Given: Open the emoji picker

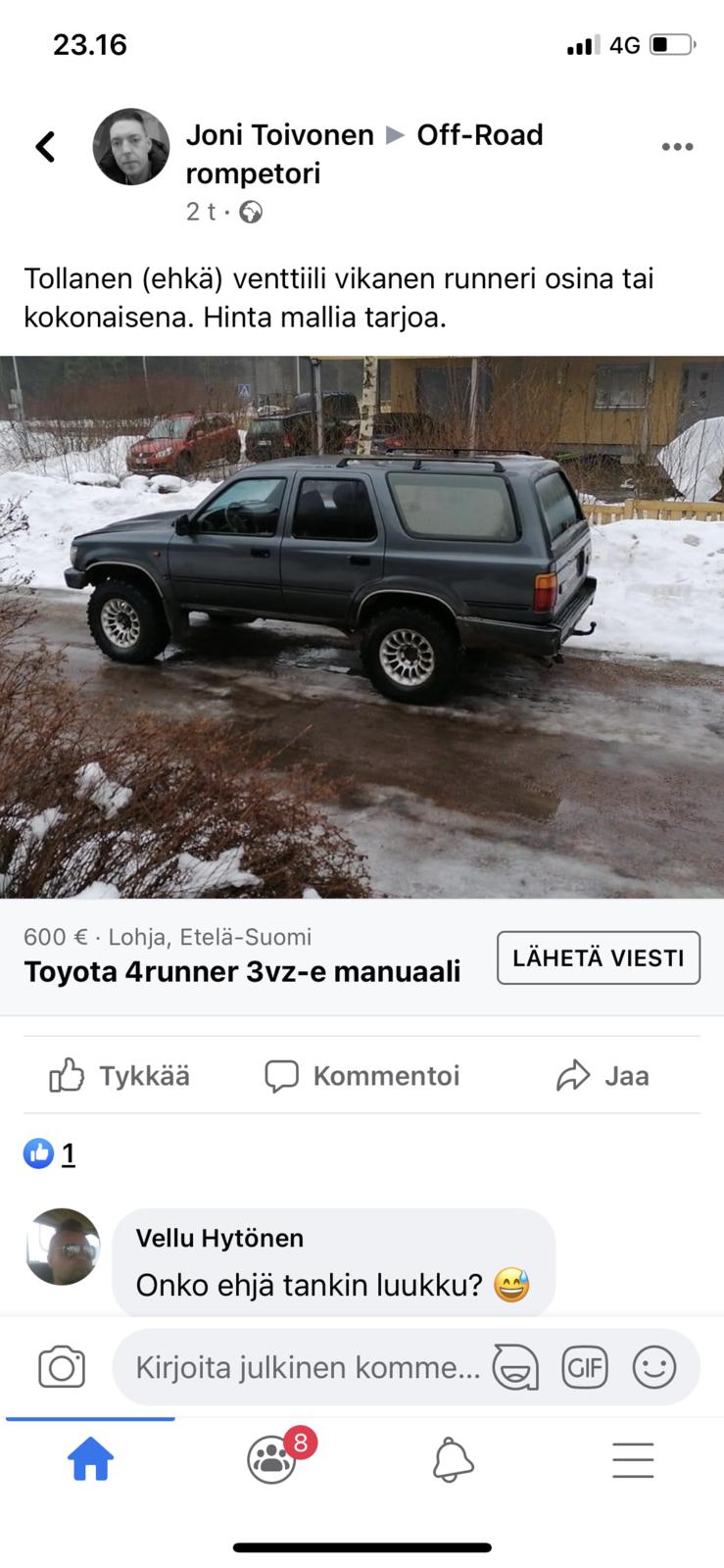Looking at the screenshot, I should click(653, 1367).
